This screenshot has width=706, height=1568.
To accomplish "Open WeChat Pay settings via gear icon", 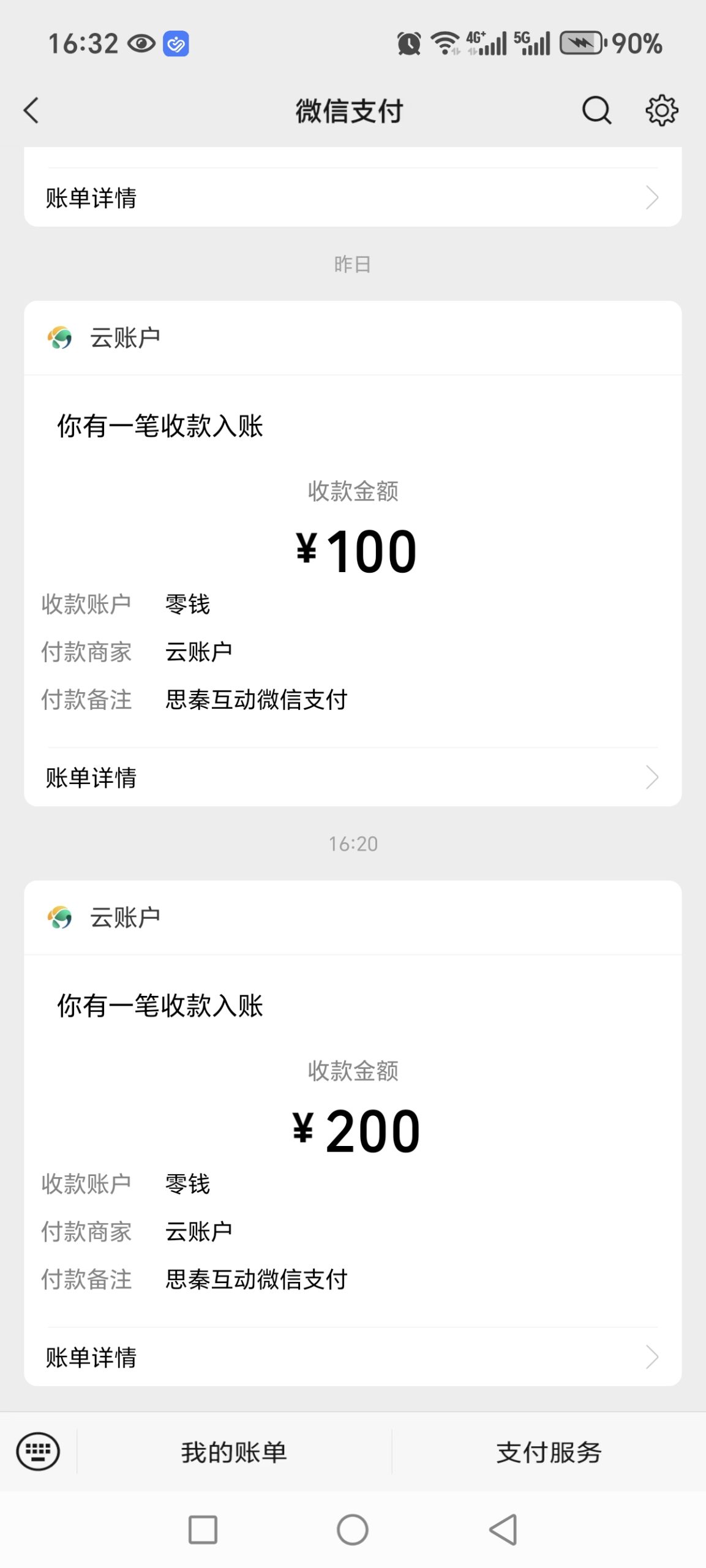I will pos(661,111).
